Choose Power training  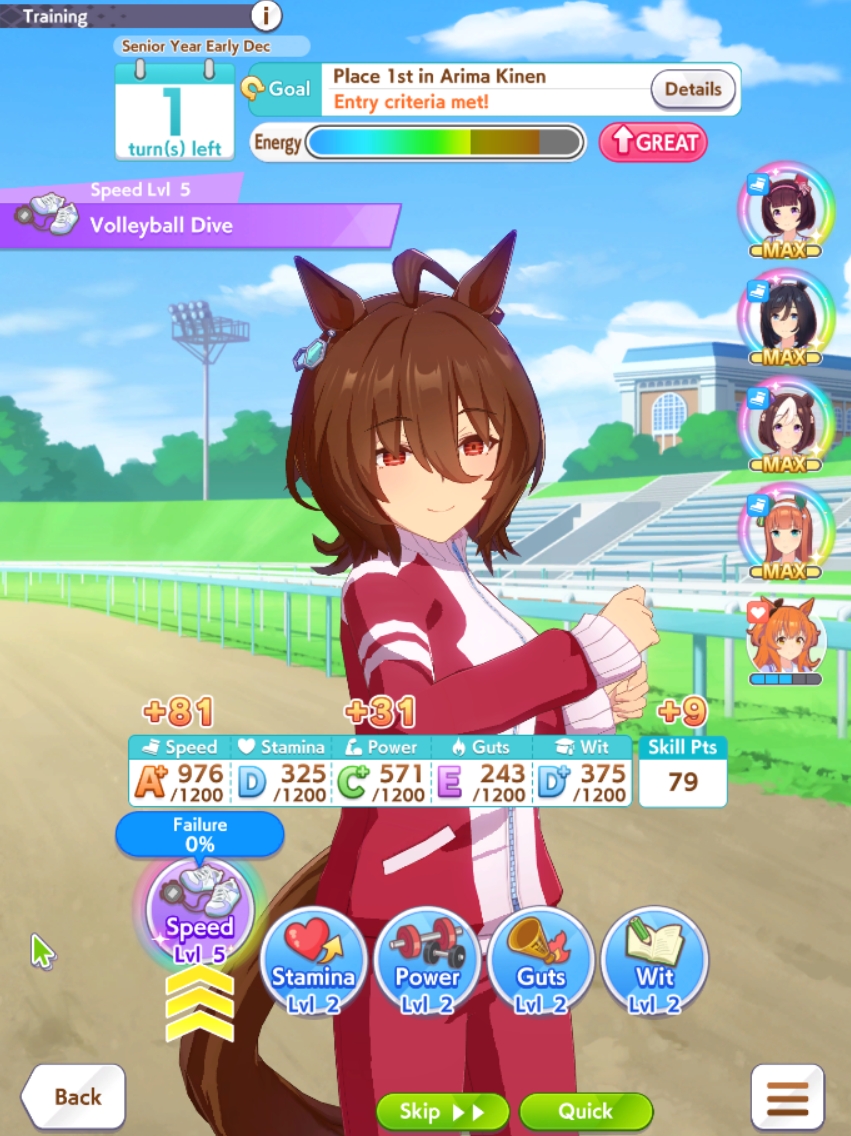[427, 960]
